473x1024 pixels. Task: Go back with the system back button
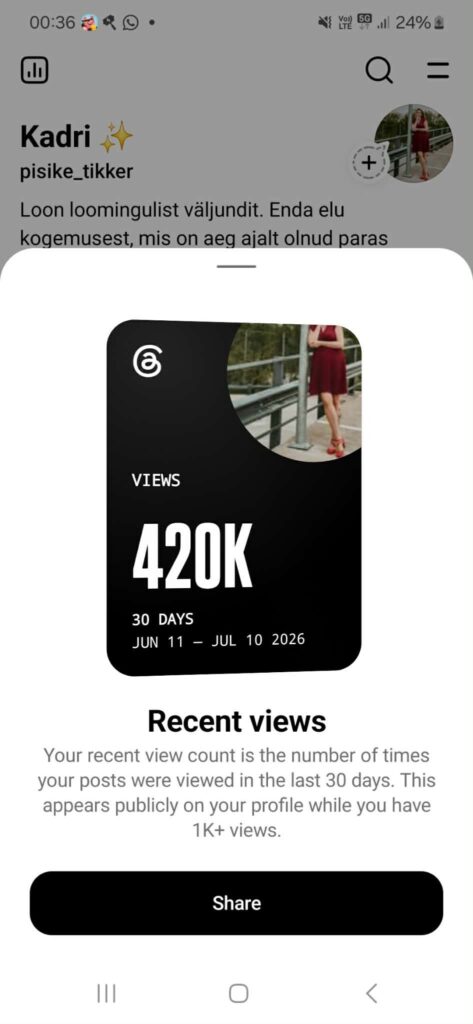pos(371,993)
